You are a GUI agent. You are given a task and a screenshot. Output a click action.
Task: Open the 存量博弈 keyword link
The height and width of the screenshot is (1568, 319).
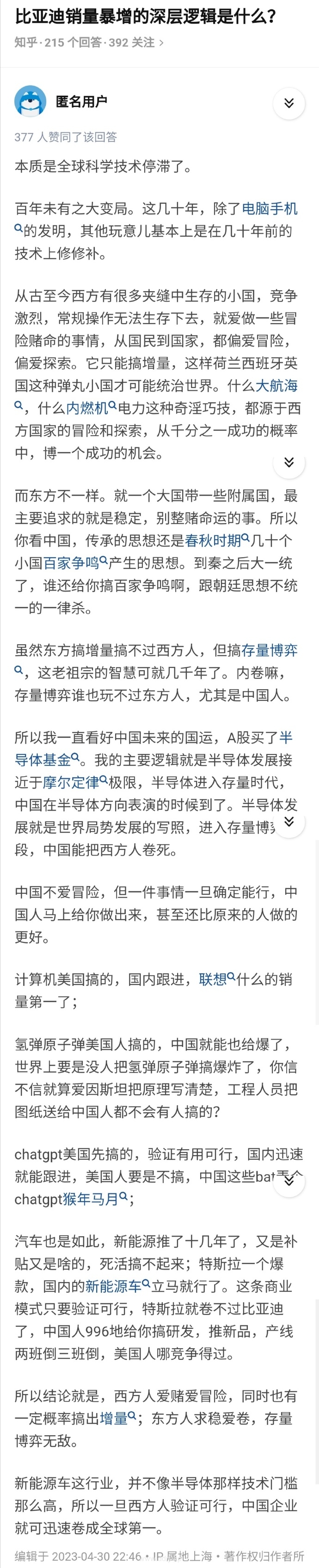269,651
